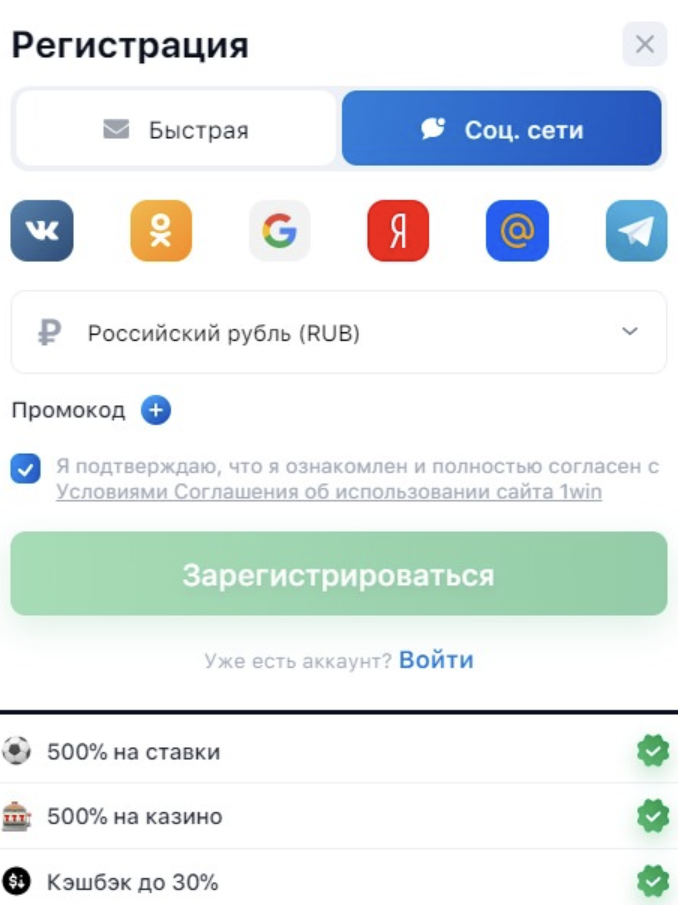Register through Telegram

(x=636, y=231)
